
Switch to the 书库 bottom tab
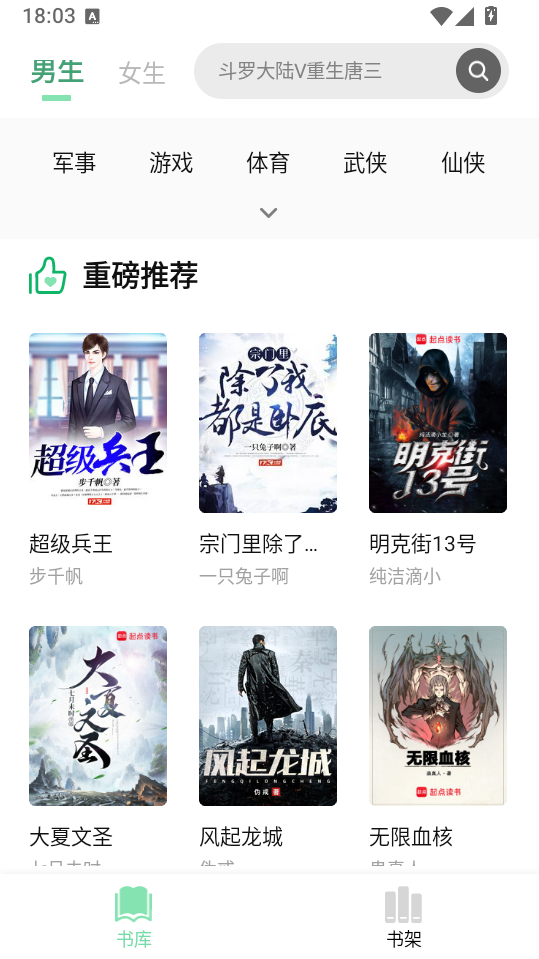(x=134, y=917)
